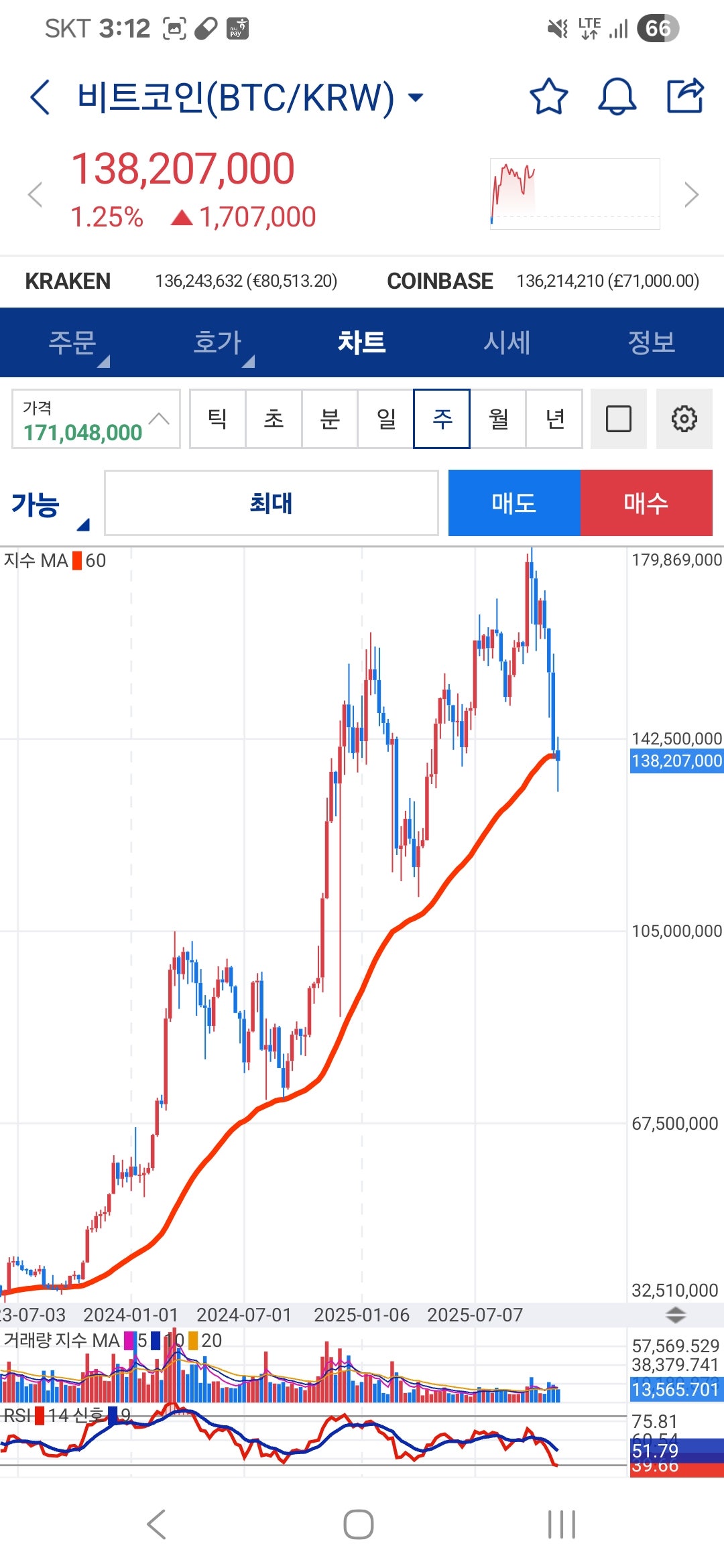Open the price alert bell
This screenshot has height=1568, width=724.
coord(617,96)
